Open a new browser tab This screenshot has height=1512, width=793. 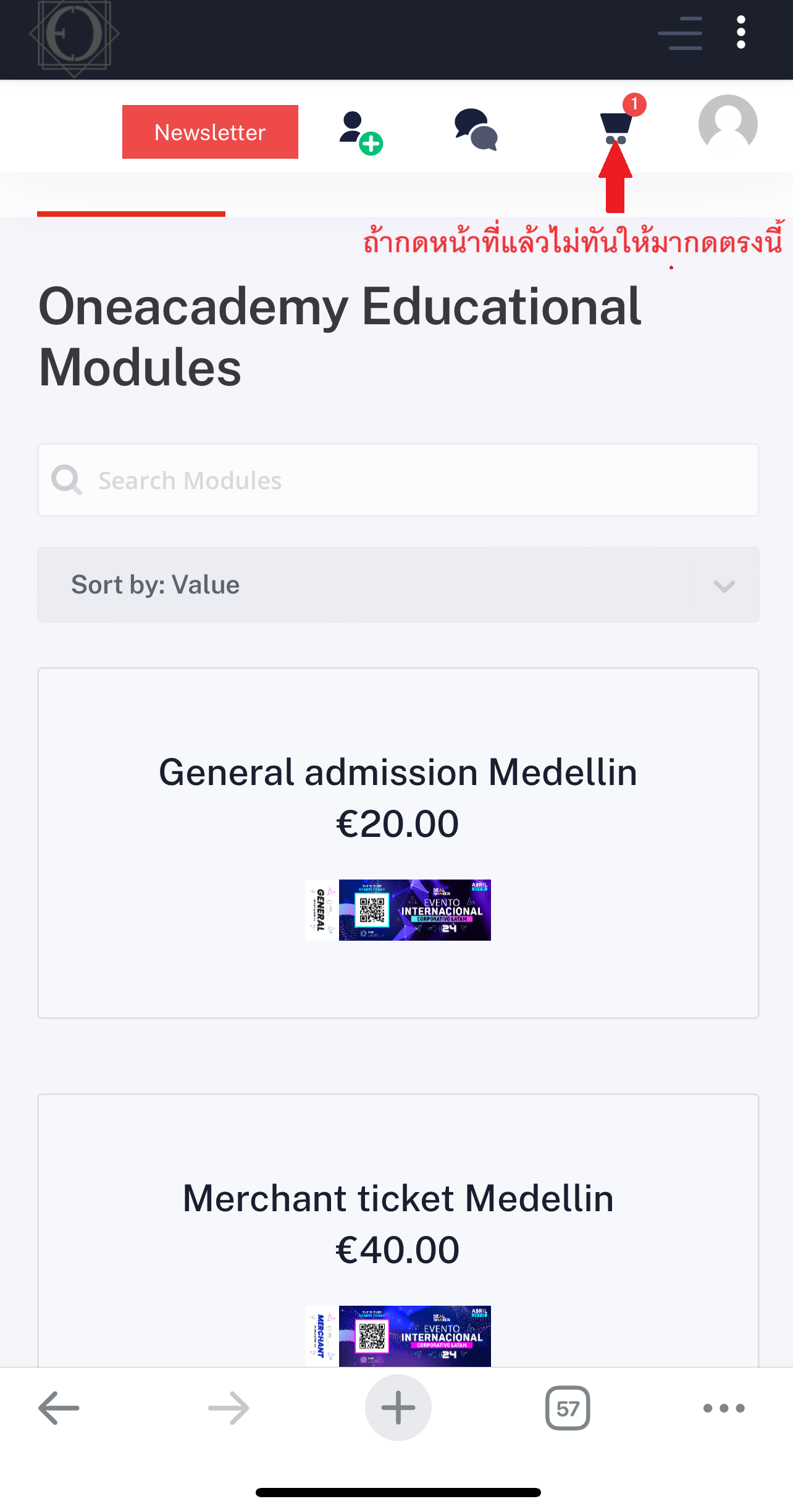point(398,1408)
